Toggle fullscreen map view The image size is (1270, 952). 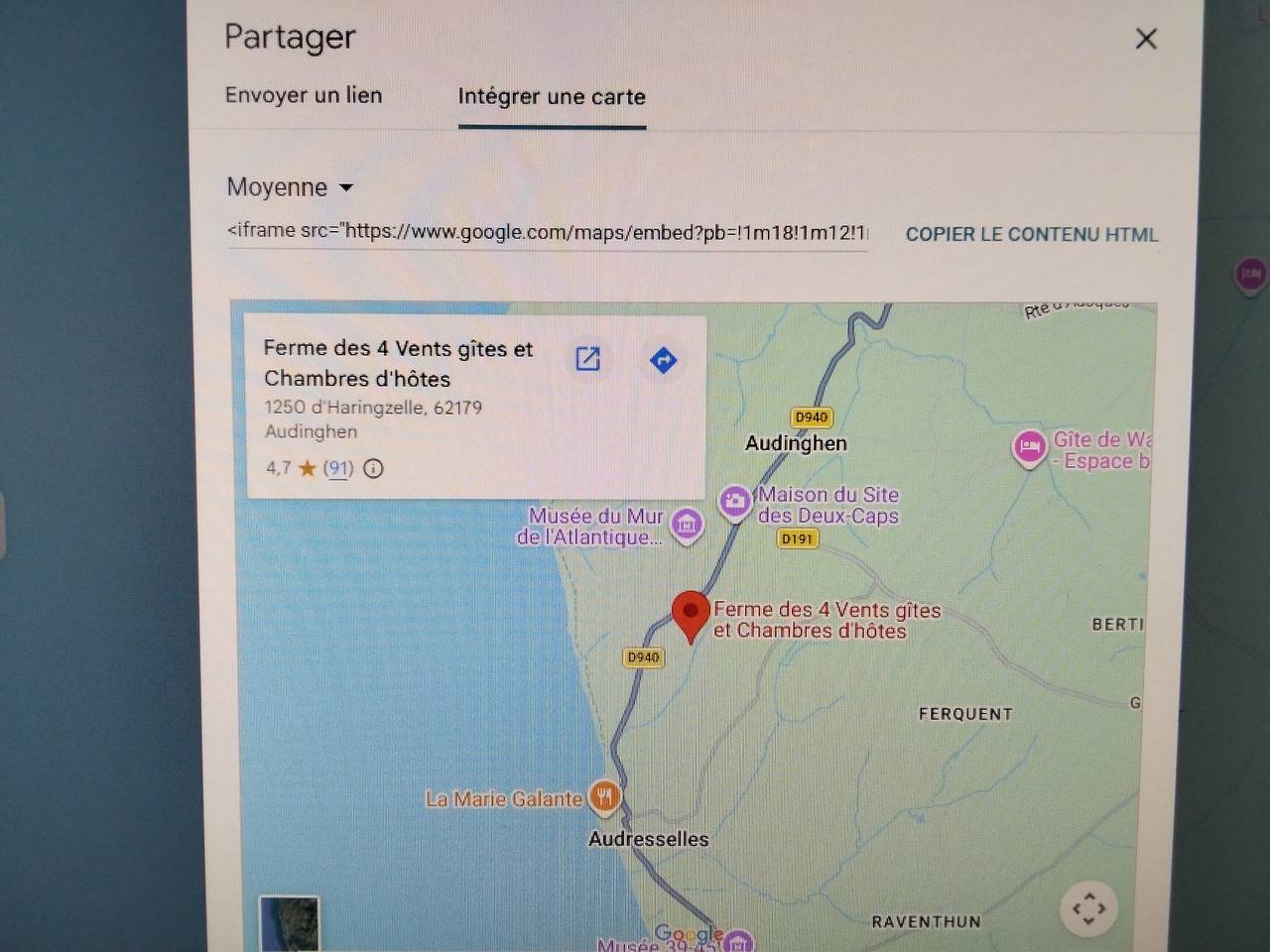pyautogui.click(x=1087, y=907)
